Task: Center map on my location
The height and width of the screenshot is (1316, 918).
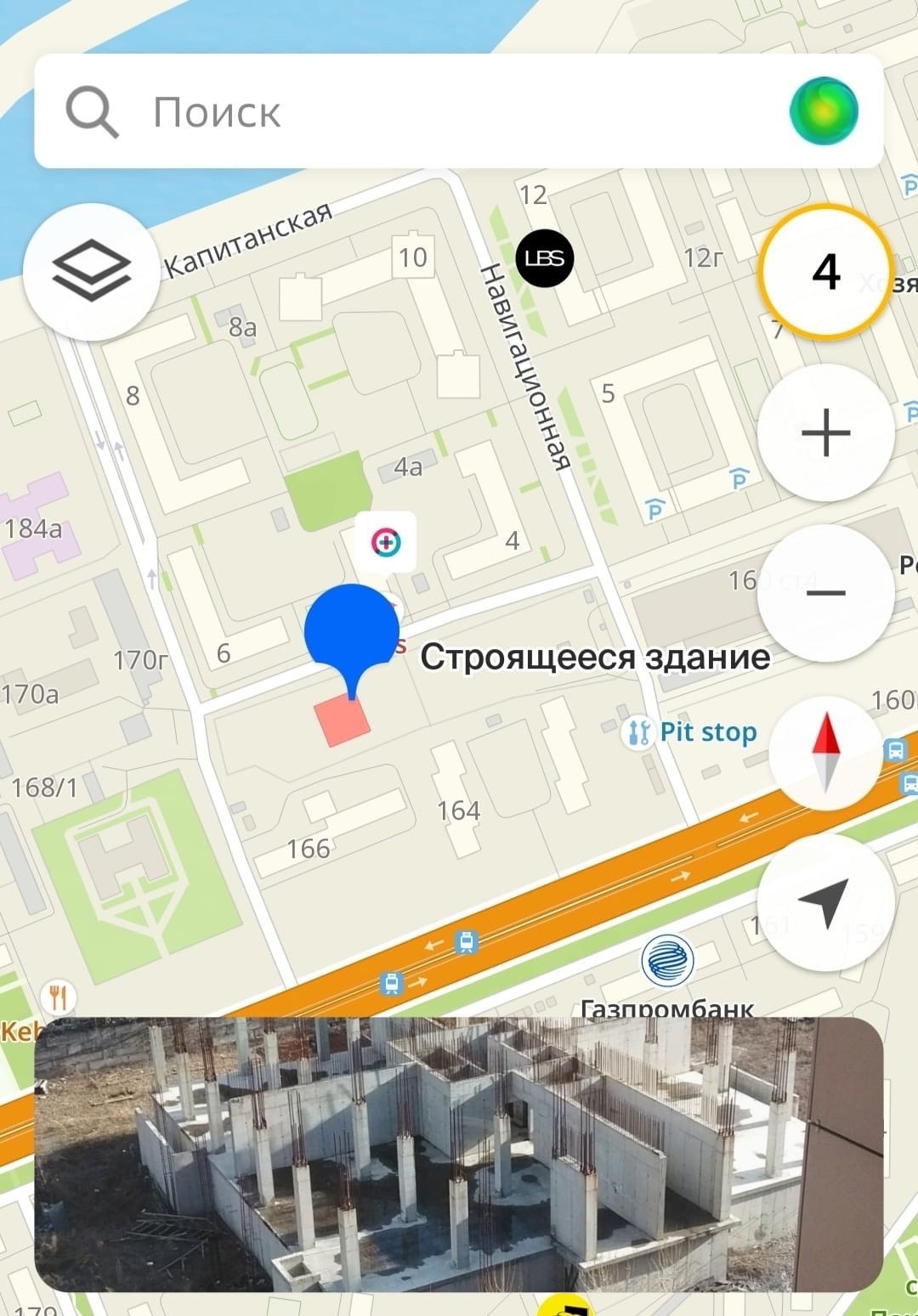Action: click(825, 901)
